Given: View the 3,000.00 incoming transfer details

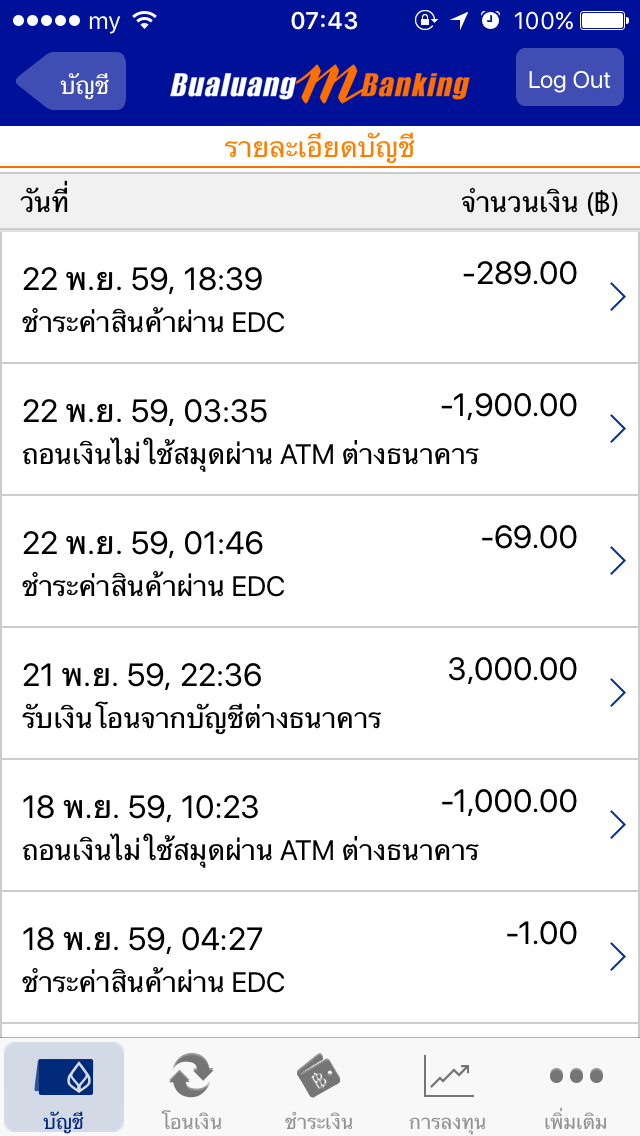Looking at the screenshot, I should [320, 693].
